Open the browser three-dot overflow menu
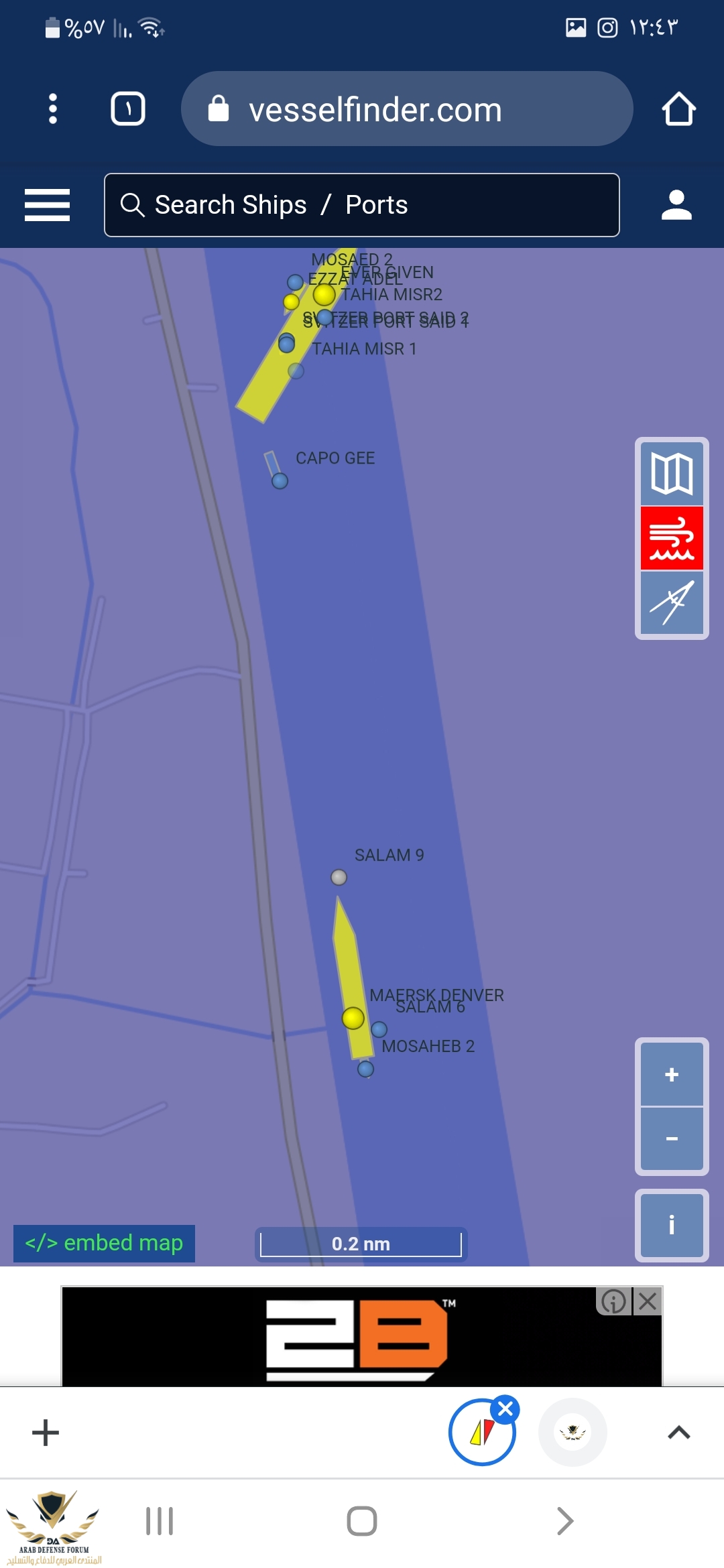 (53, 109)
